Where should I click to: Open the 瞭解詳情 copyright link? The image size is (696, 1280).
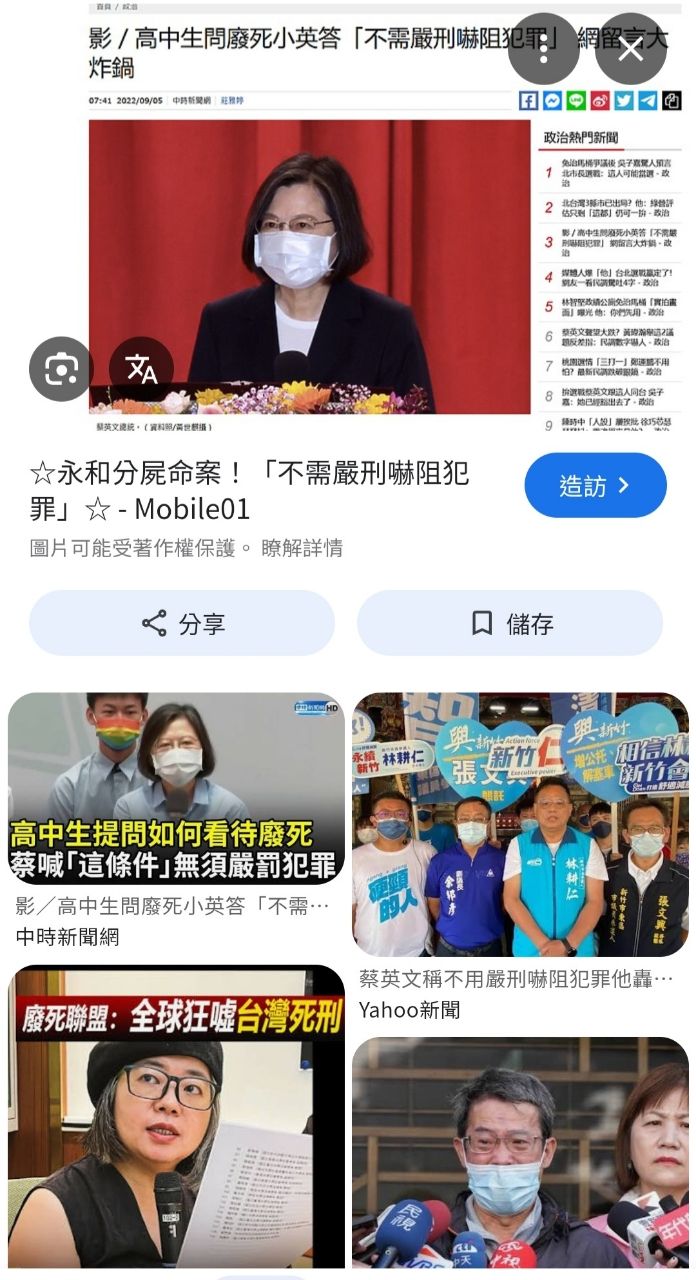pos(302,548)
